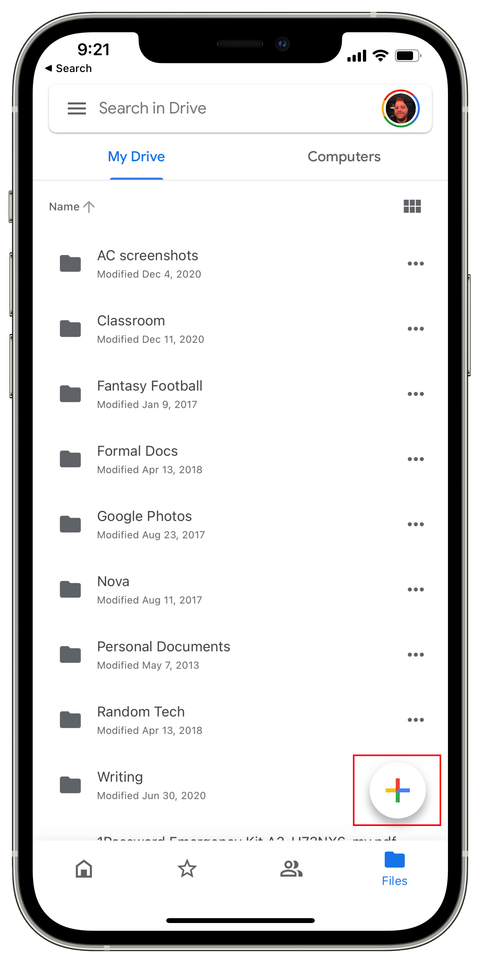Open the hamburger drawer menu
Screen dimensions: 480x963
[x=77, y=109]
